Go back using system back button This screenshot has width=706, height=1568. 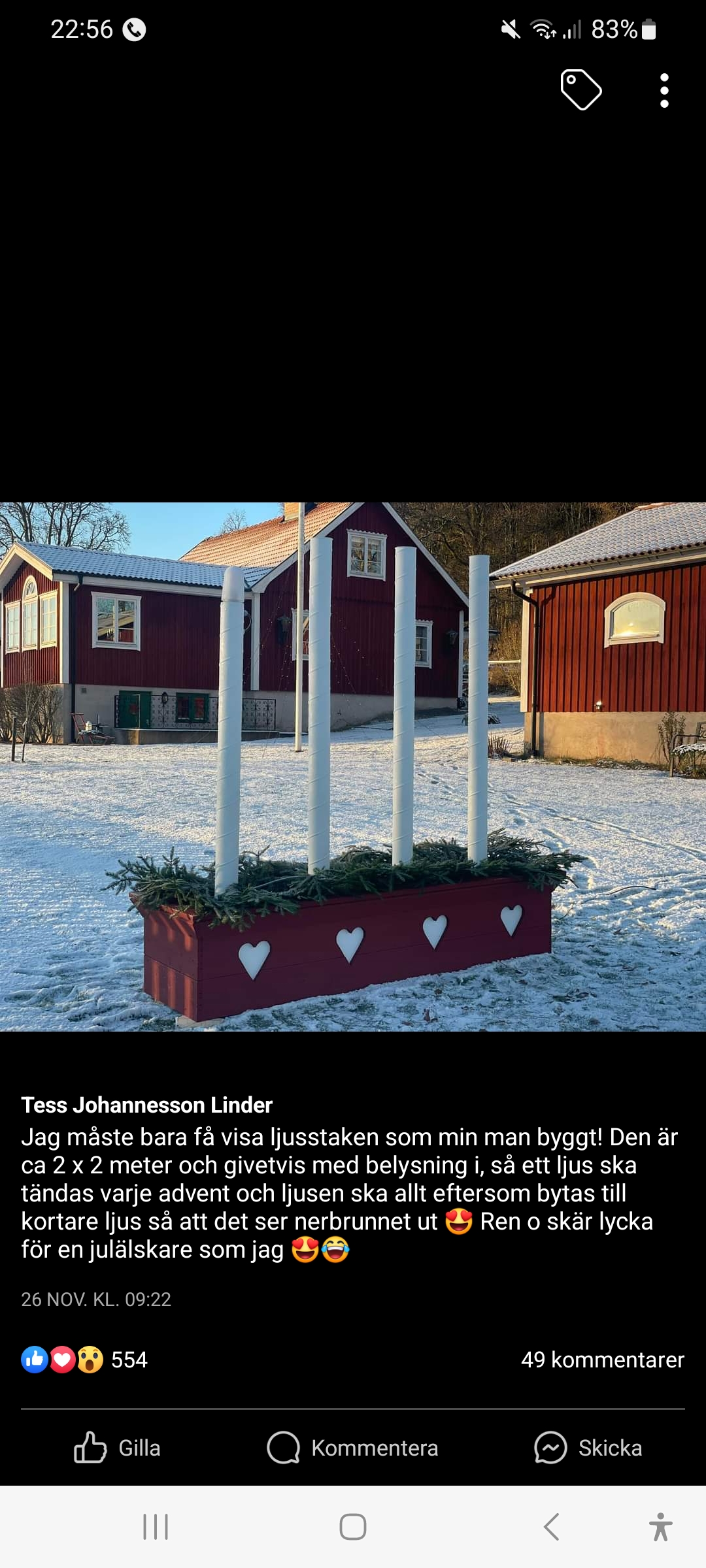551,1527
